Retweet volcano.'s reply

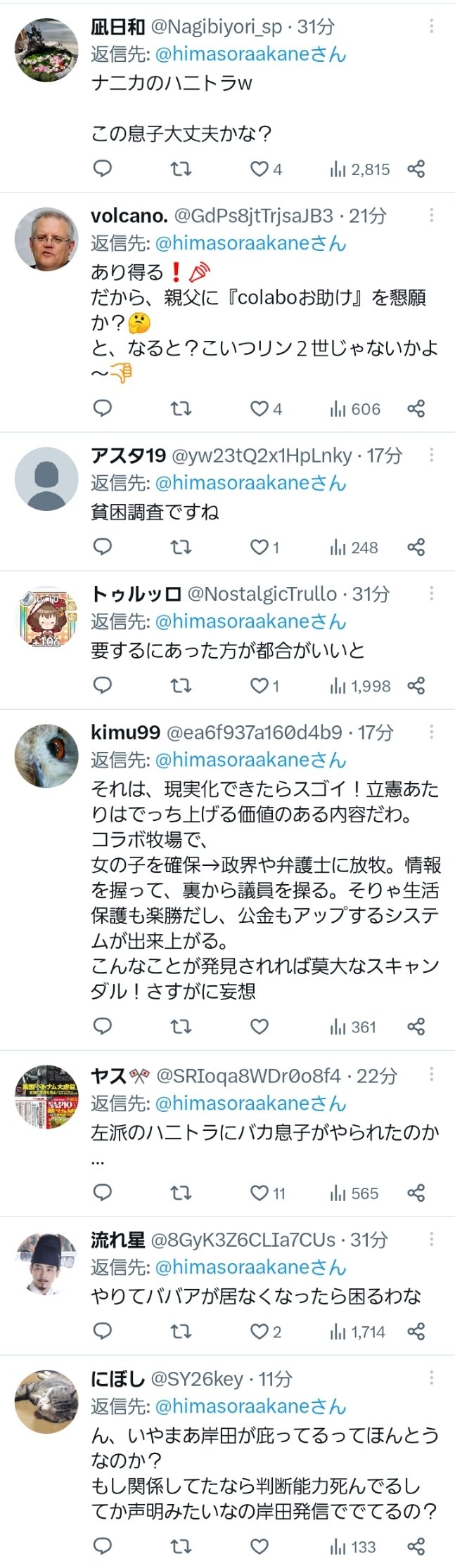(181, 408)
